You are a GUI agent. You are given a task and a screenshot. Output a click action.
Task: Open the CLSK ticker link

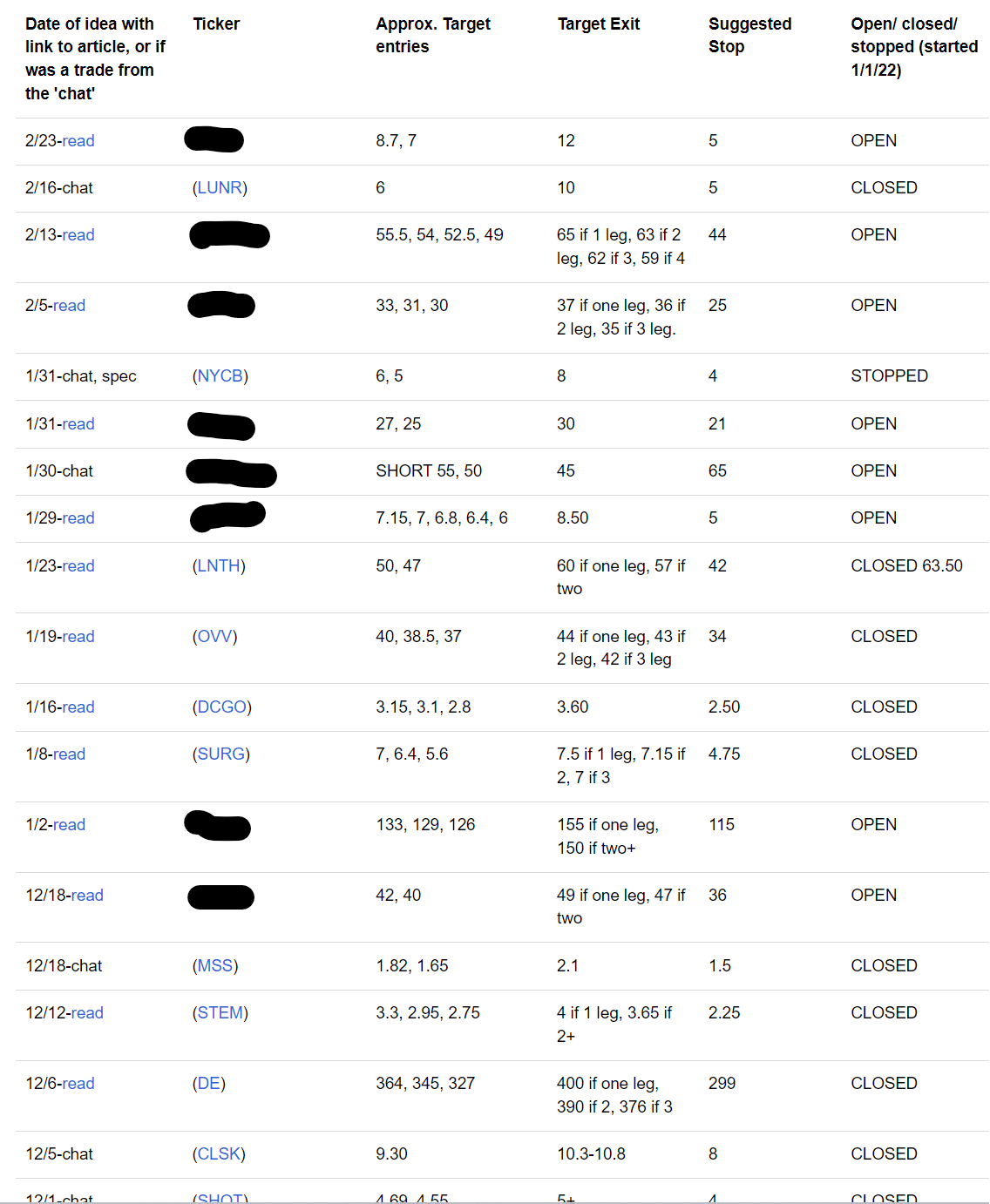click(219, 1154)
